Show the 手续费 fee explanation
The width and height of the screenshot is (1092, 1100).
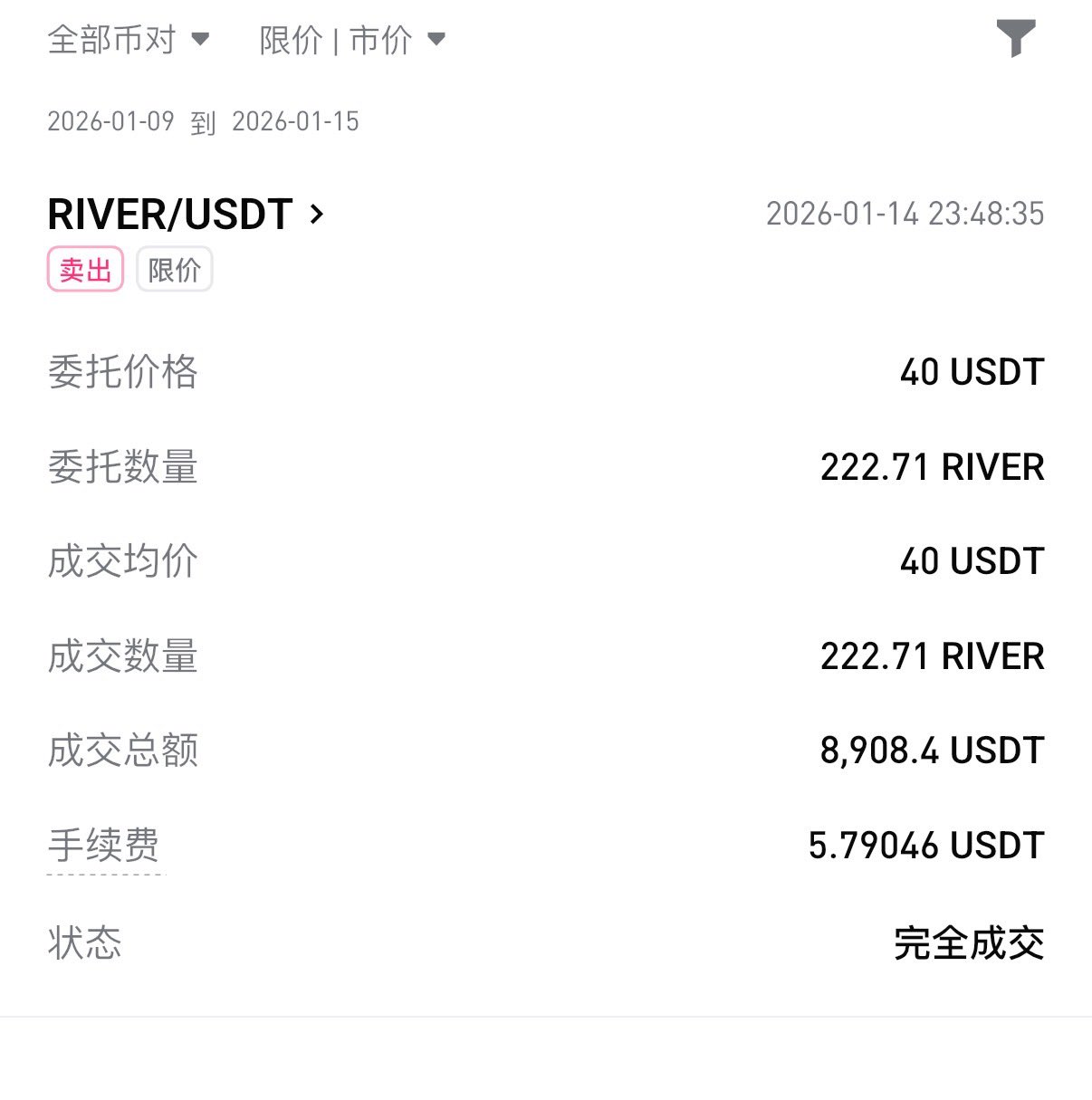[103, 846]
